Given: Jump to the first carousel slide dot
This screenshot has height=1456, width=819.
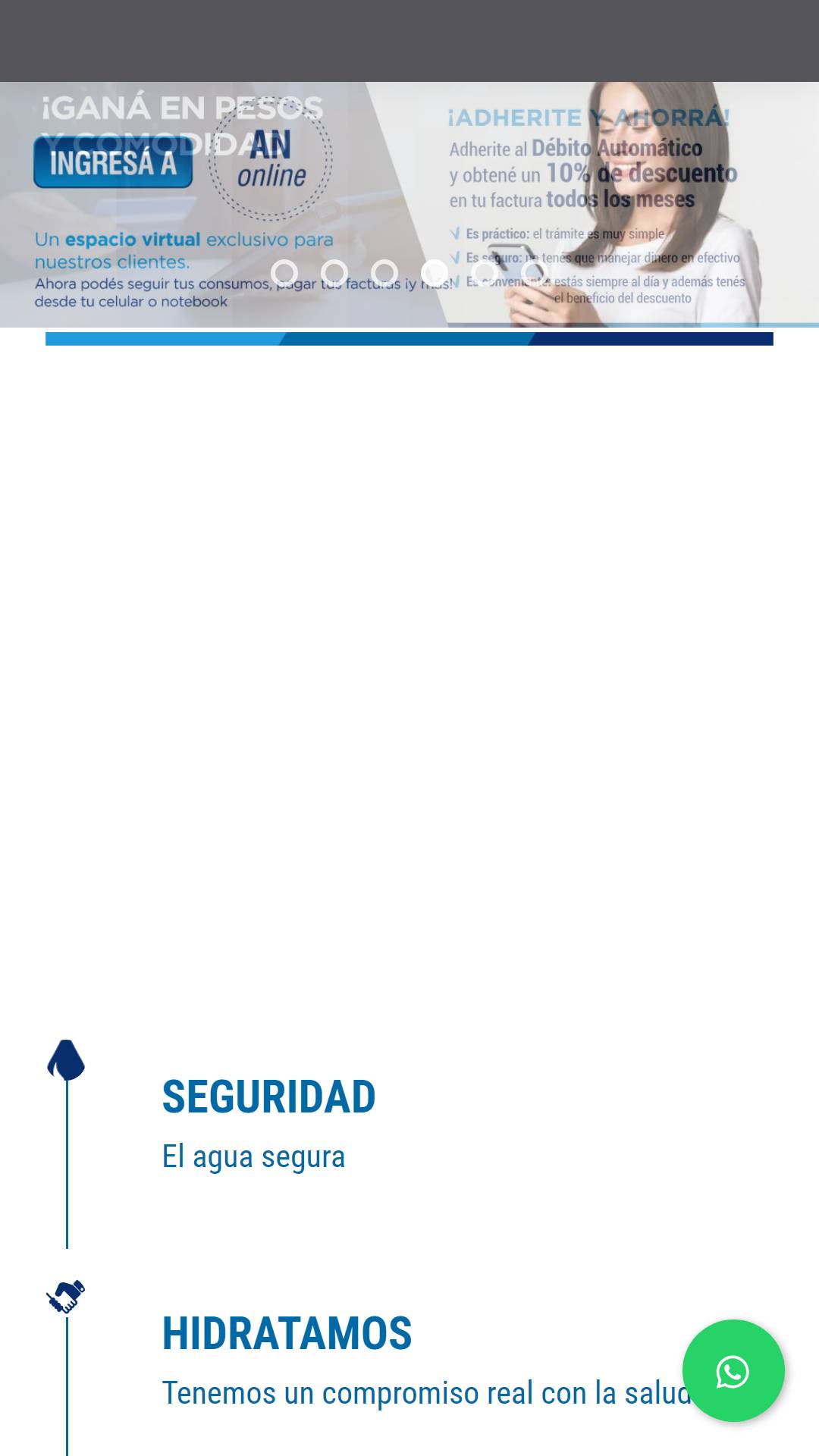Looking at the screenshot, I should (284, 273).
